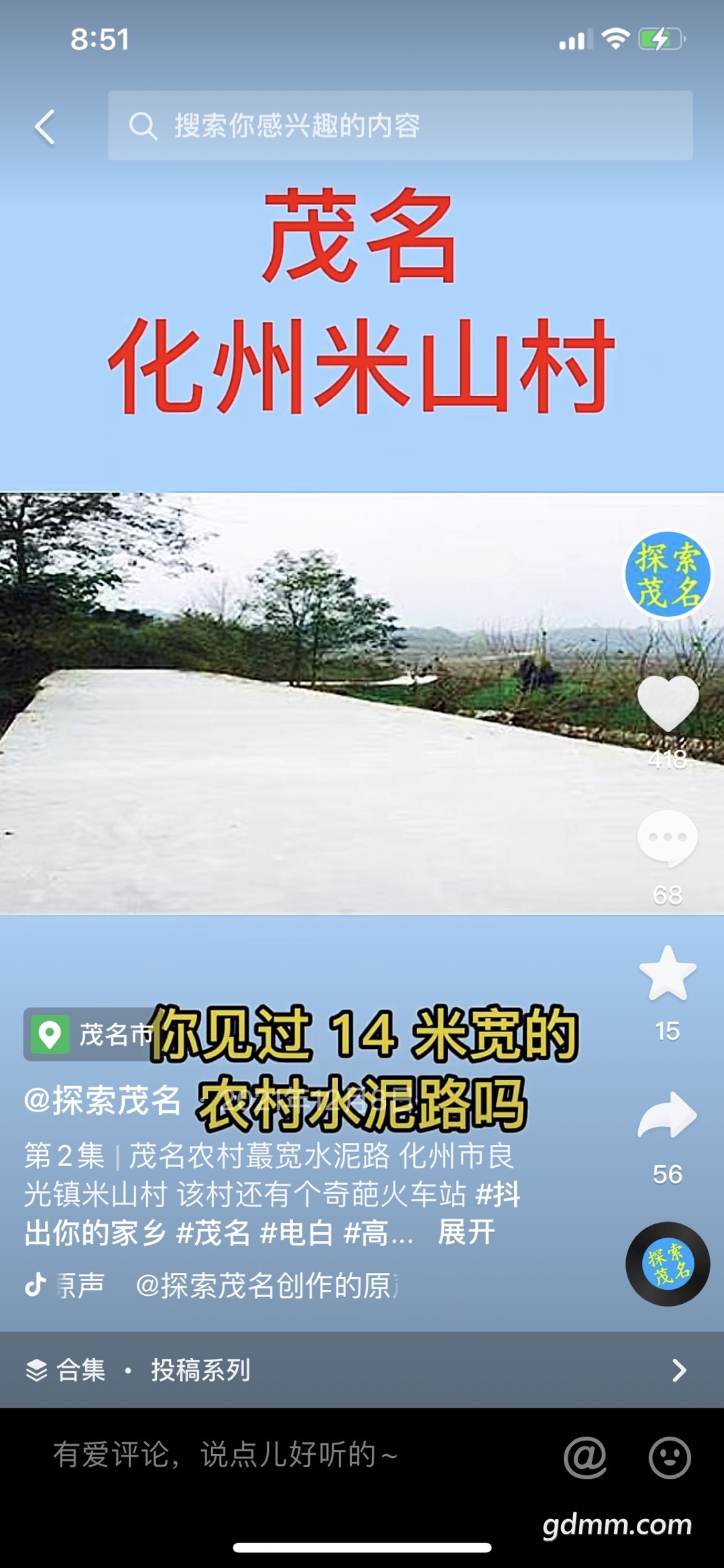
Task: Expand the caption with 展开
Action: click(x=467, y=1232)
